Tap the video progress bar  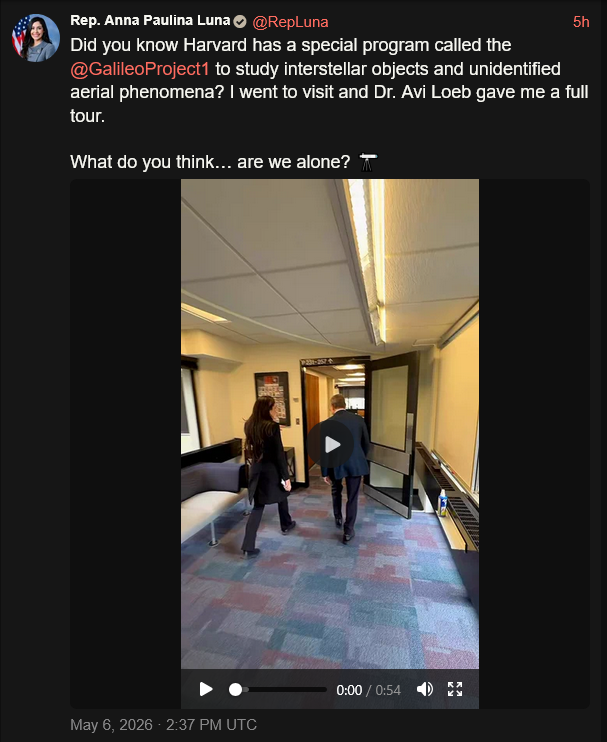point(281,690)
